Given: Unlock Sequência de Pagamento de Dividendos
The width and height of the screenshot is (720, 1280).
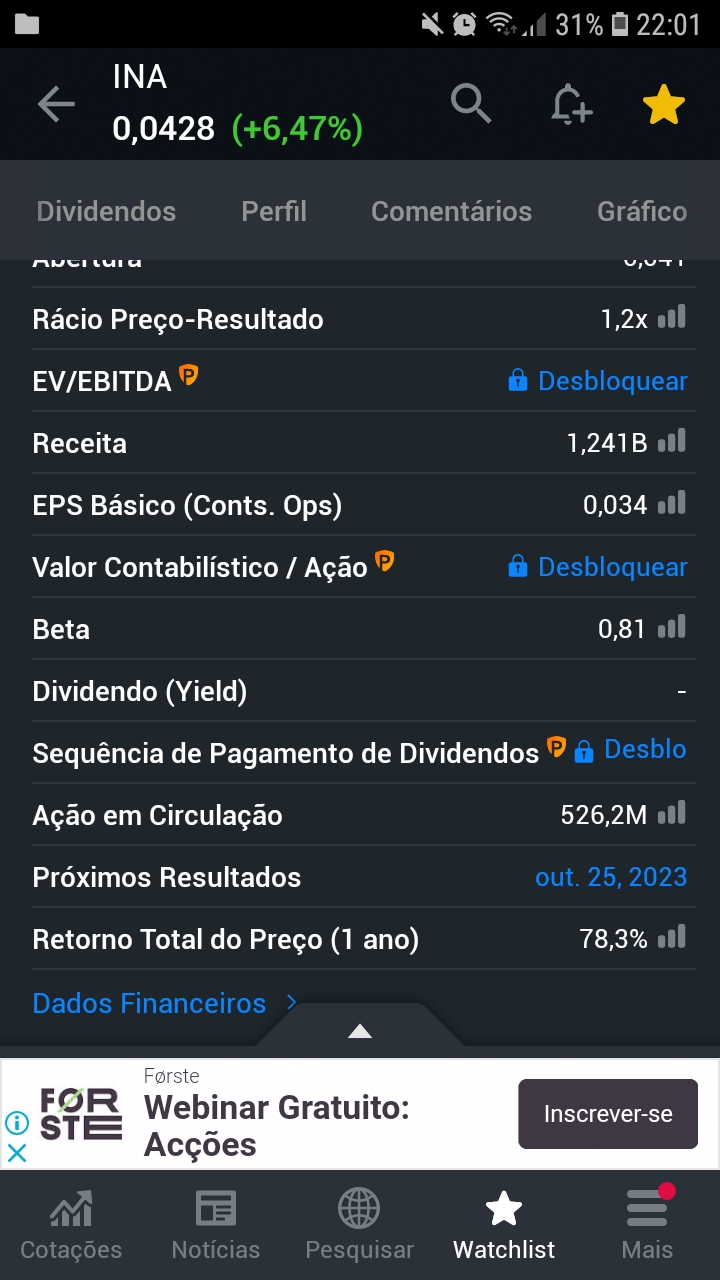Looking at the screenshot, I should 632,750.
